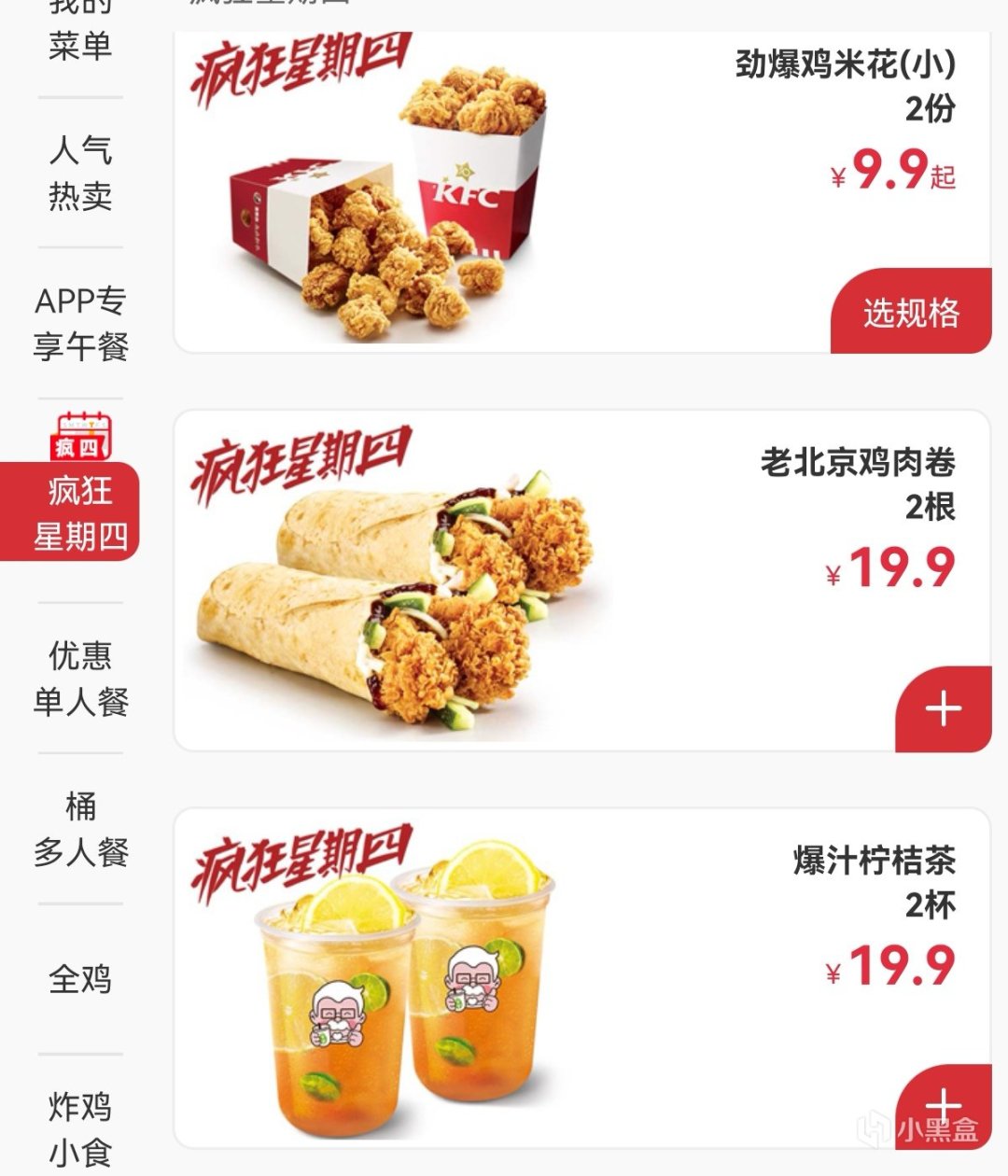Select APP专享午餐 category
This screenshot has width=1008, height=1176.
[x=80, y=323]
